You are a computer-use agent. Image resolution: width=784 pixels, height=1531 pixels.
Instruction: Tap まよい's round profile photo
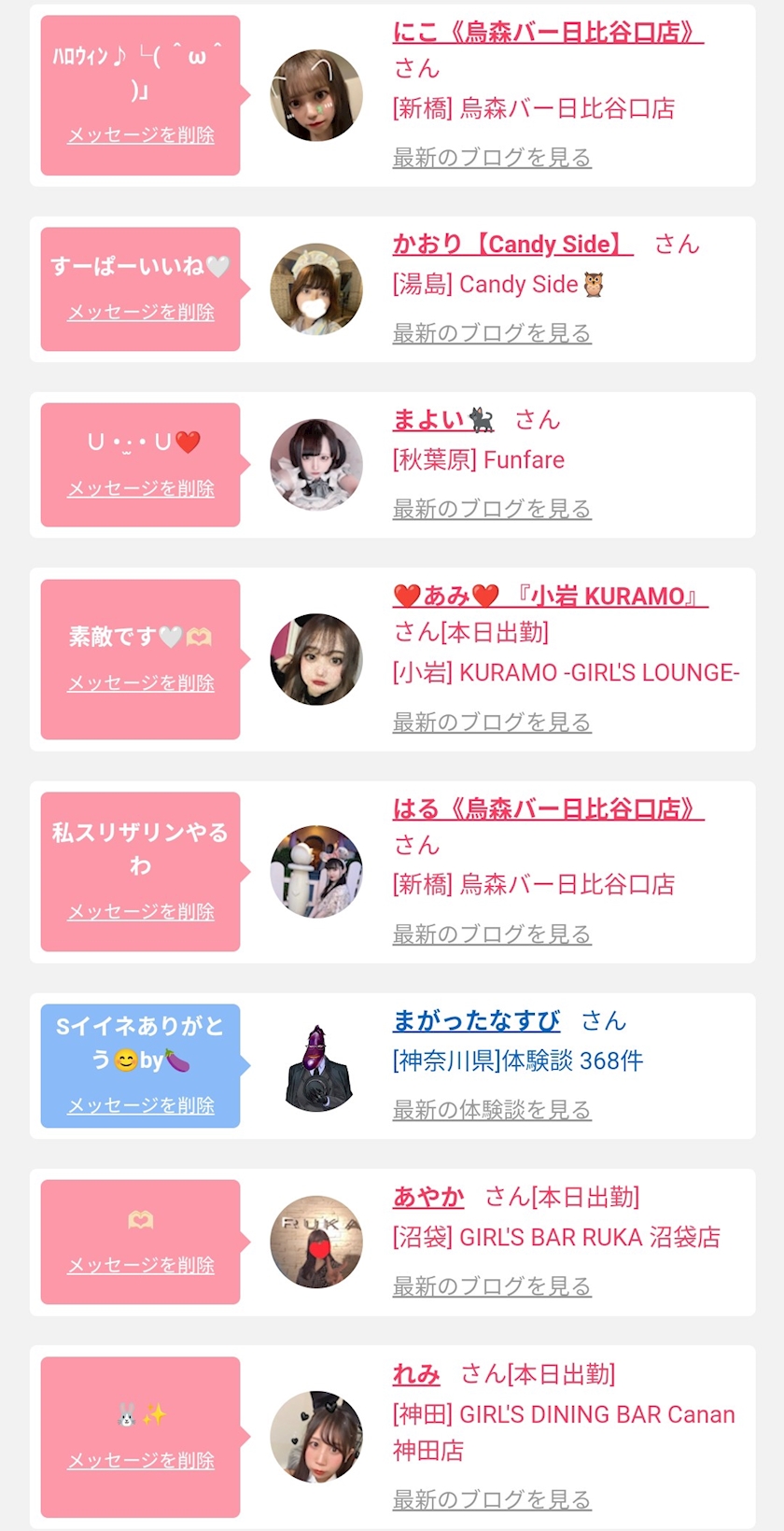pyautogui.click(x=316, y=465)
